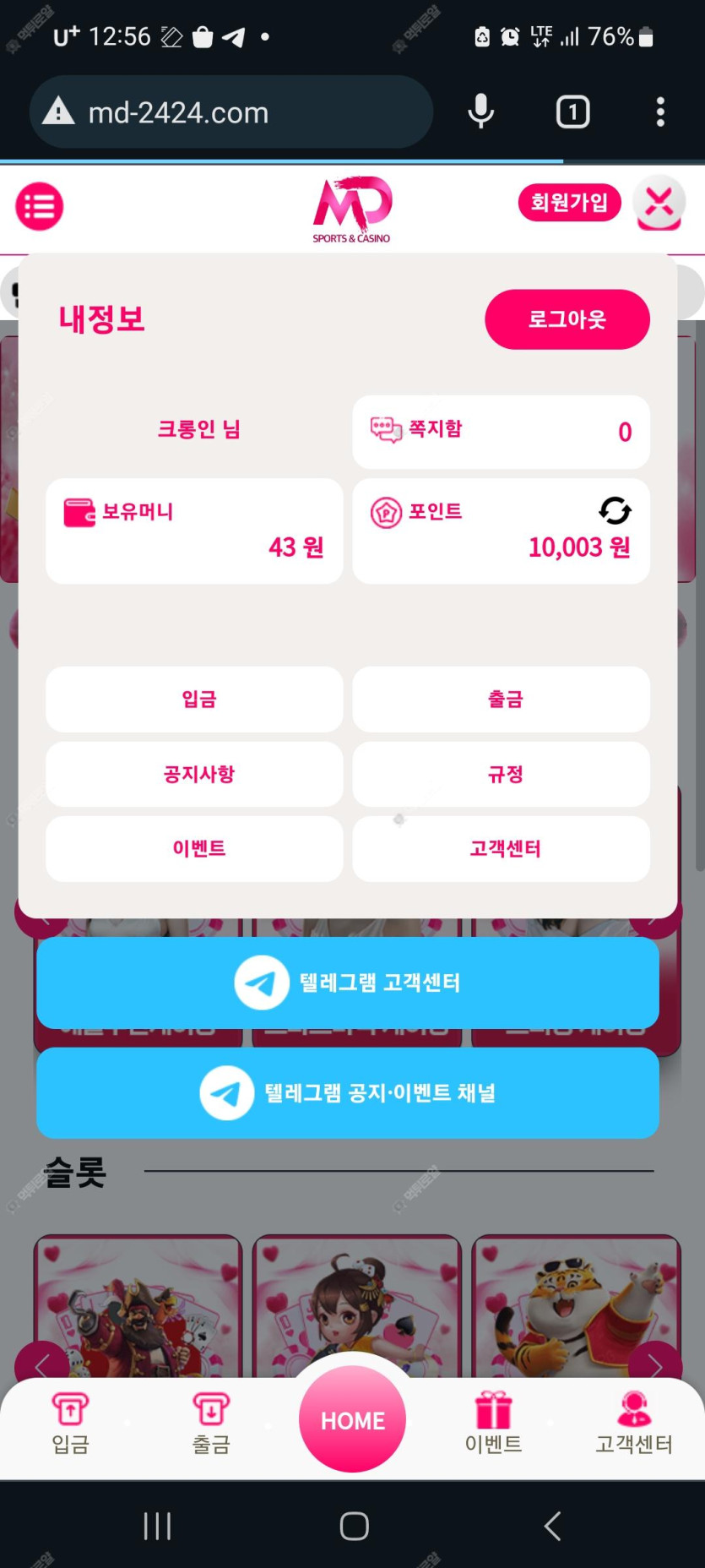Contact 텔레그램 고객센터
This screenshot has height=1568, width=705.
click(348, 983)
